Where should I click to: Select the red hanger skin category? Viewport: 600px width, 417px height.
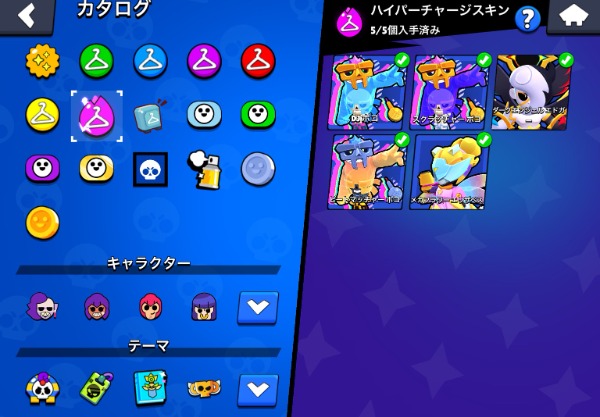[258, 61]
